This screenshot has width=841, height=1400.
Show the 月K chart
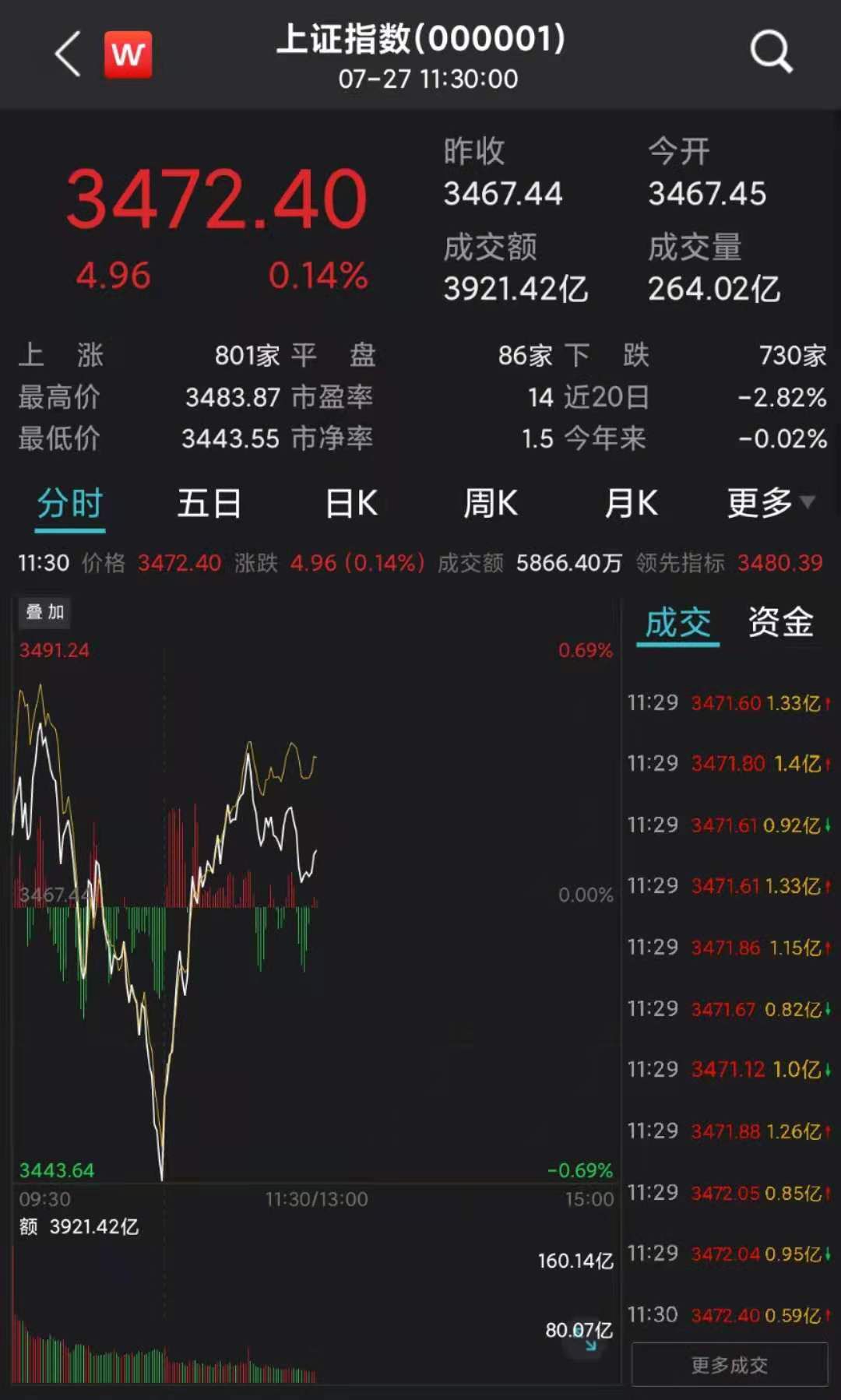(x=632, y=503)
